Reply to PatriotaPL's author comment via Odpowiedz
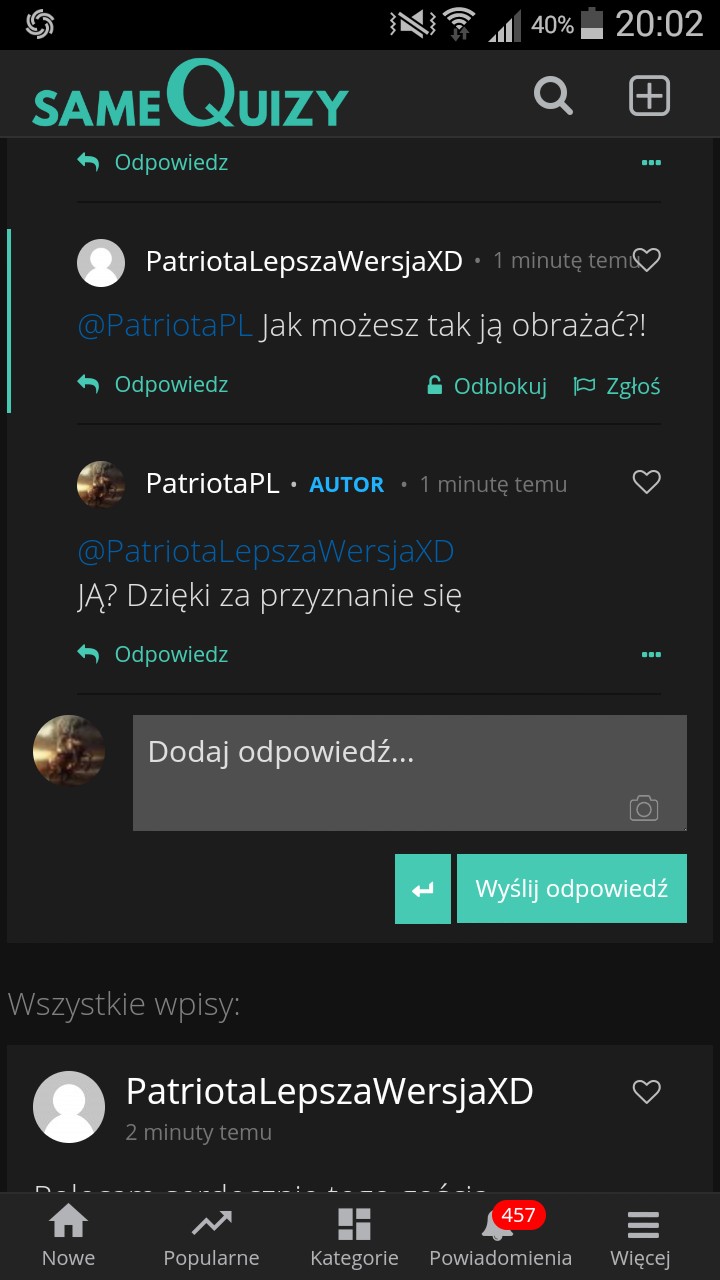The height and width of the screenshot is (1280, 720). pos(154,655)
